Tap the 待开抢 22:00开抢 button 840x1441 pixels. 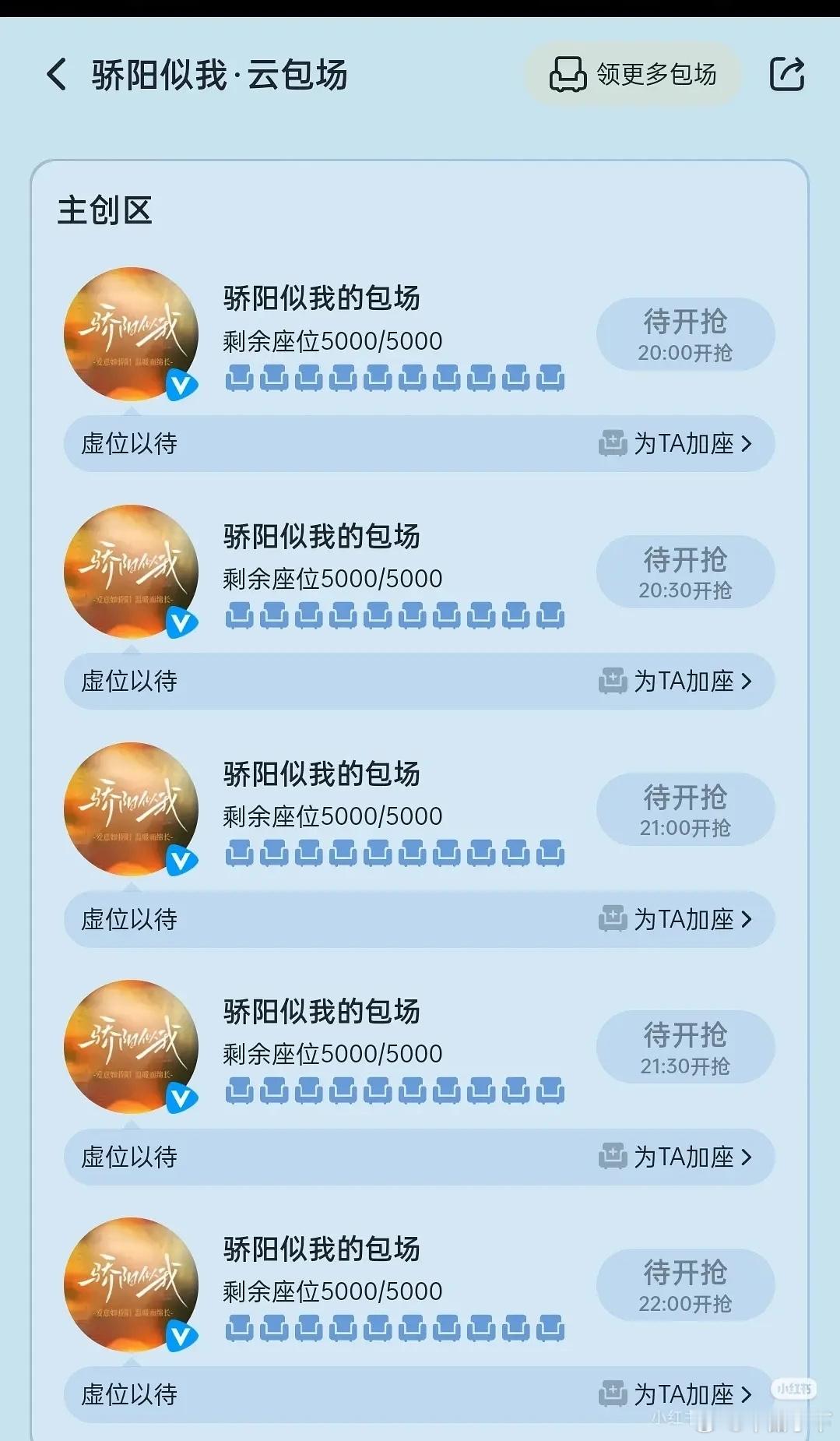[684, 1284]
